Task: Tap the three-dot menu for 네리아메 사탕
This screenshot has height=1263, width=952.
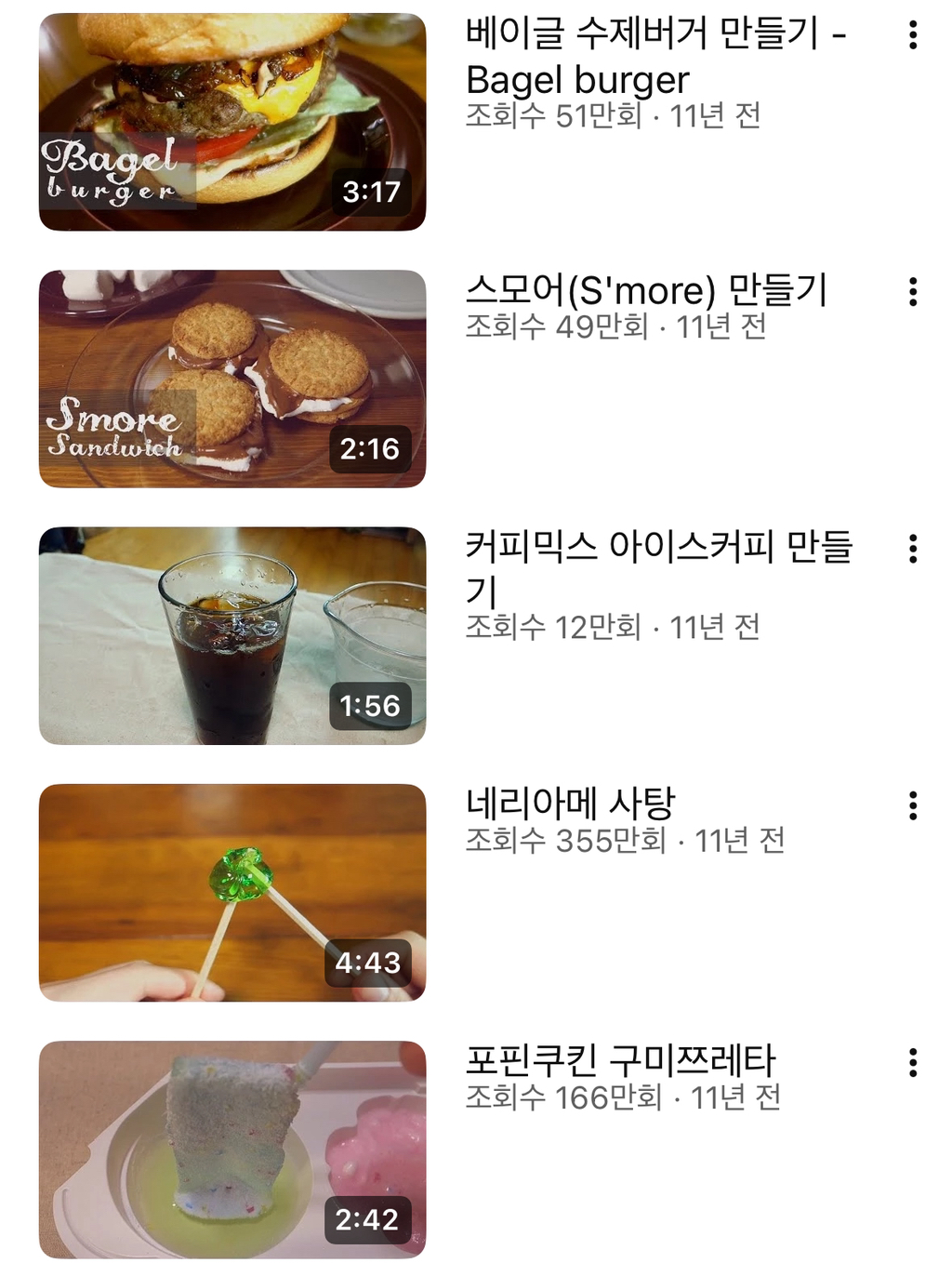Action: coord(913,805)
